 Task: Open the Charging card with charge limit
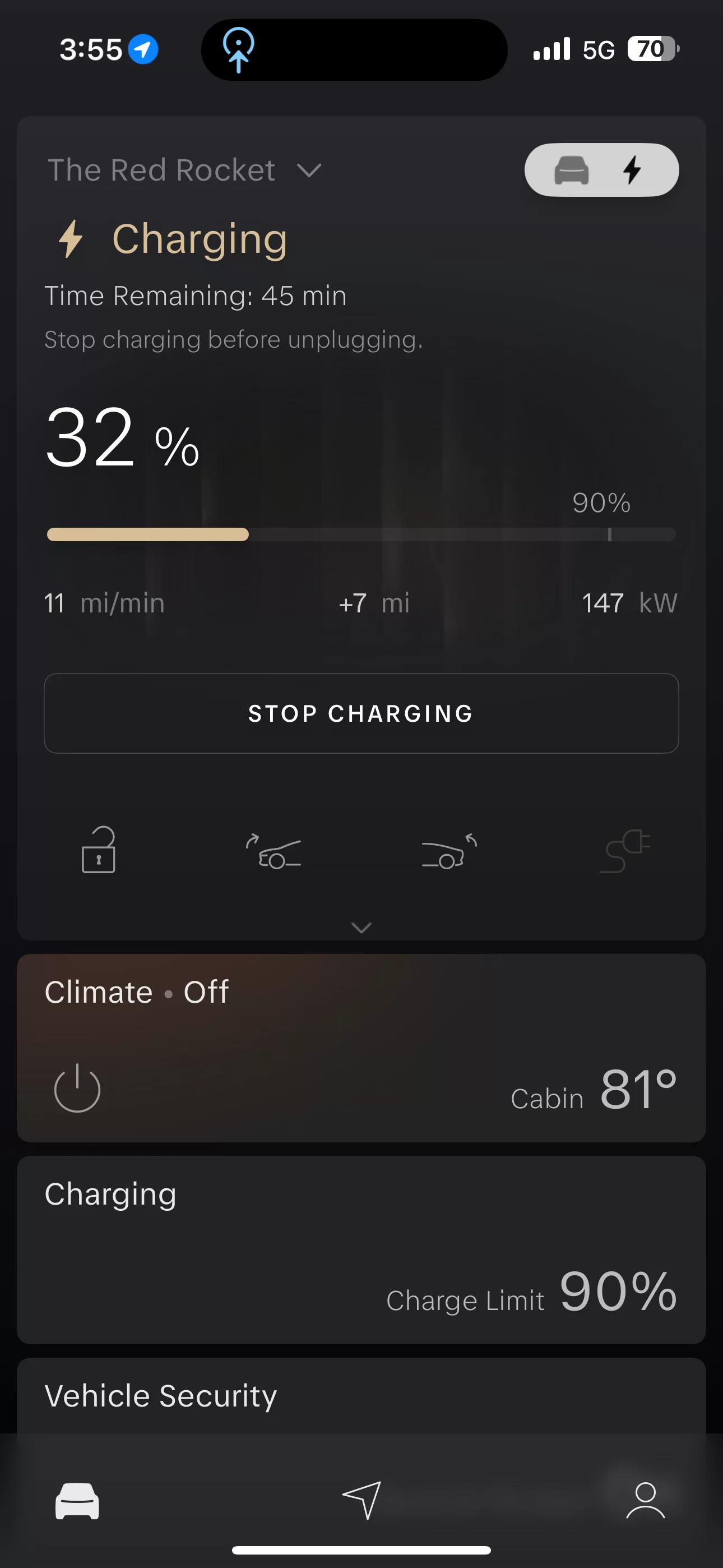click(x=361, y=1249)
